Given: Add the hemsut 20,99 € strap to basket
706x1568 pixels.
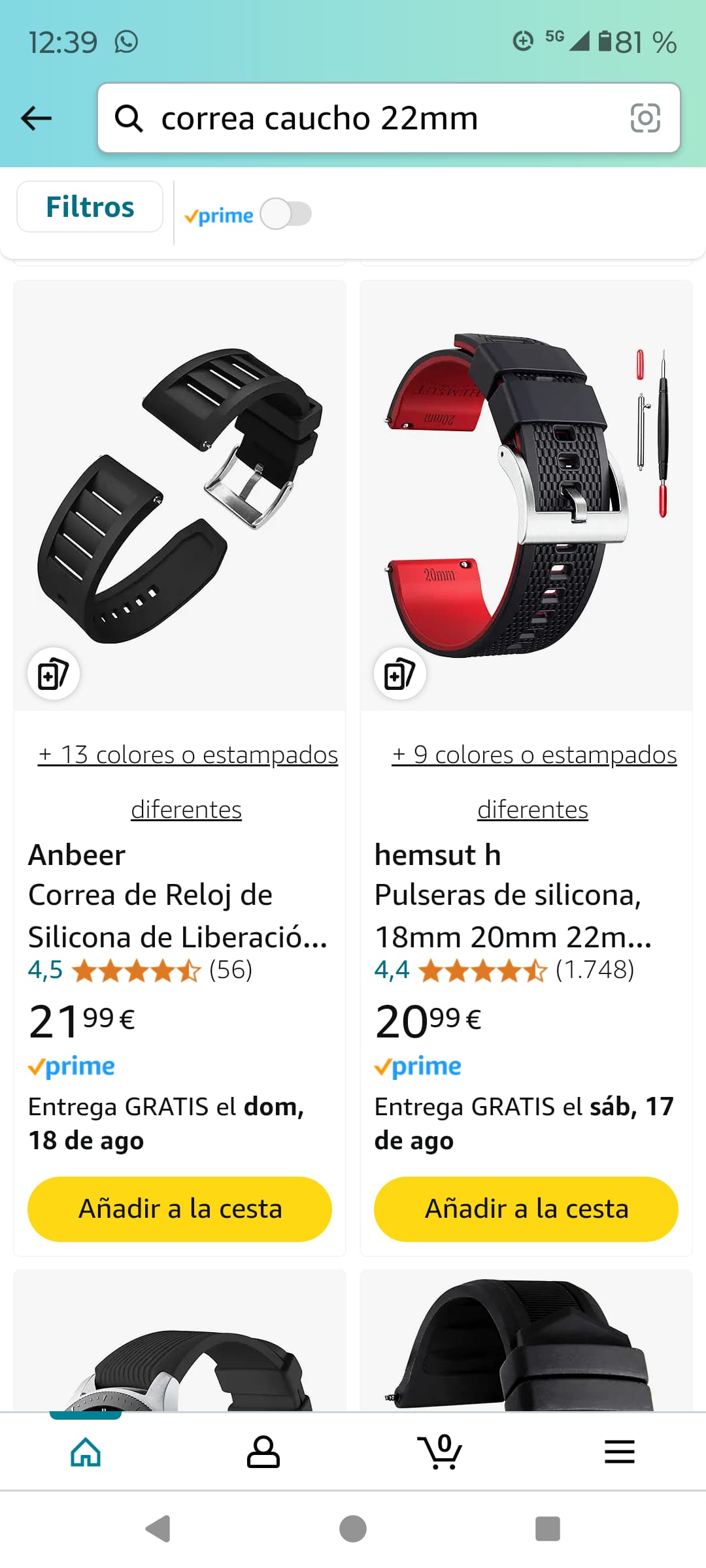Looking at the screenshot, I should click(526, 1209).
